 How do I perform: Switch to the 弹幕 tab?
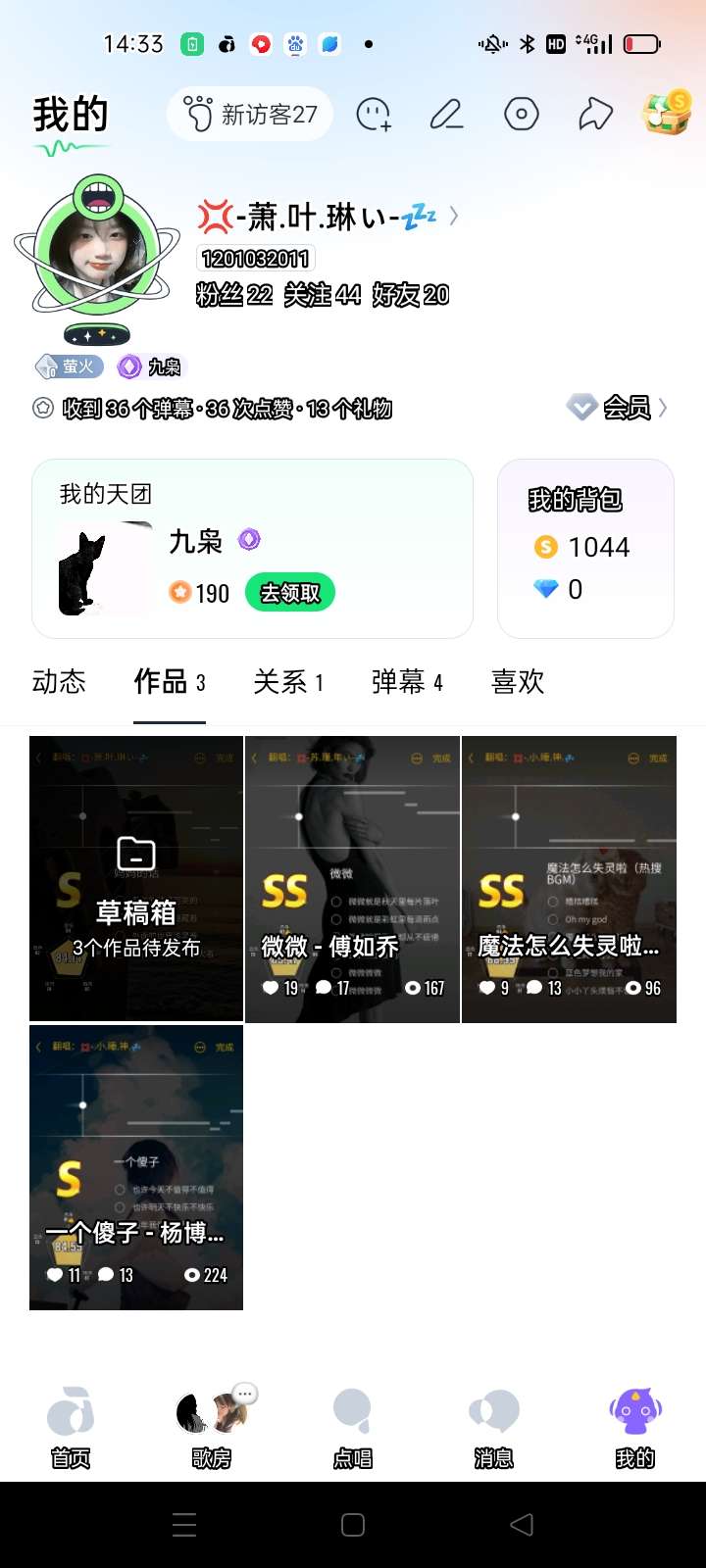(407, 682)
